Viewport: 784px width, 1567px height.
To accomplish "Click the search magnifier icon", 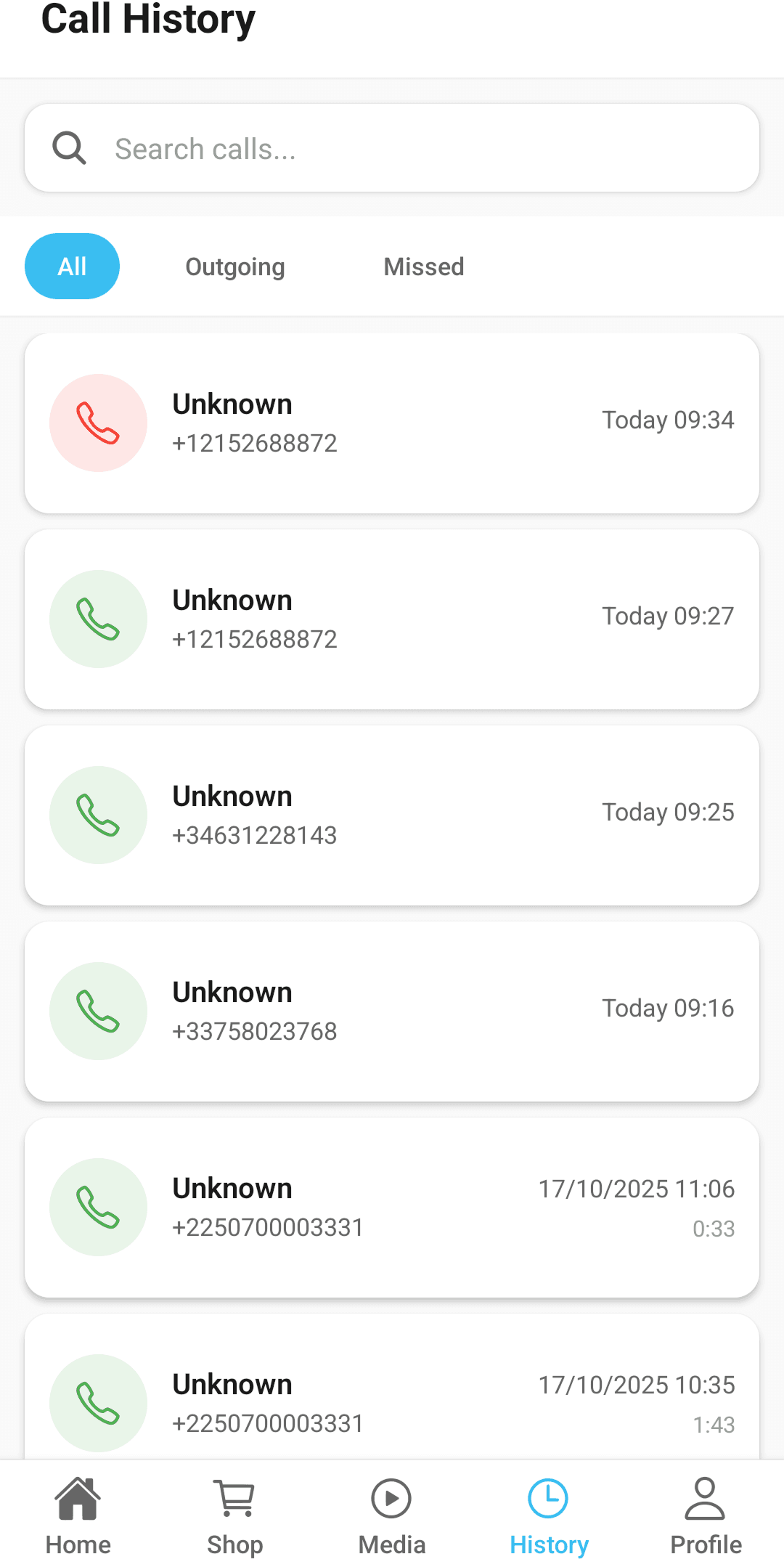I will [x=70, y=147].
